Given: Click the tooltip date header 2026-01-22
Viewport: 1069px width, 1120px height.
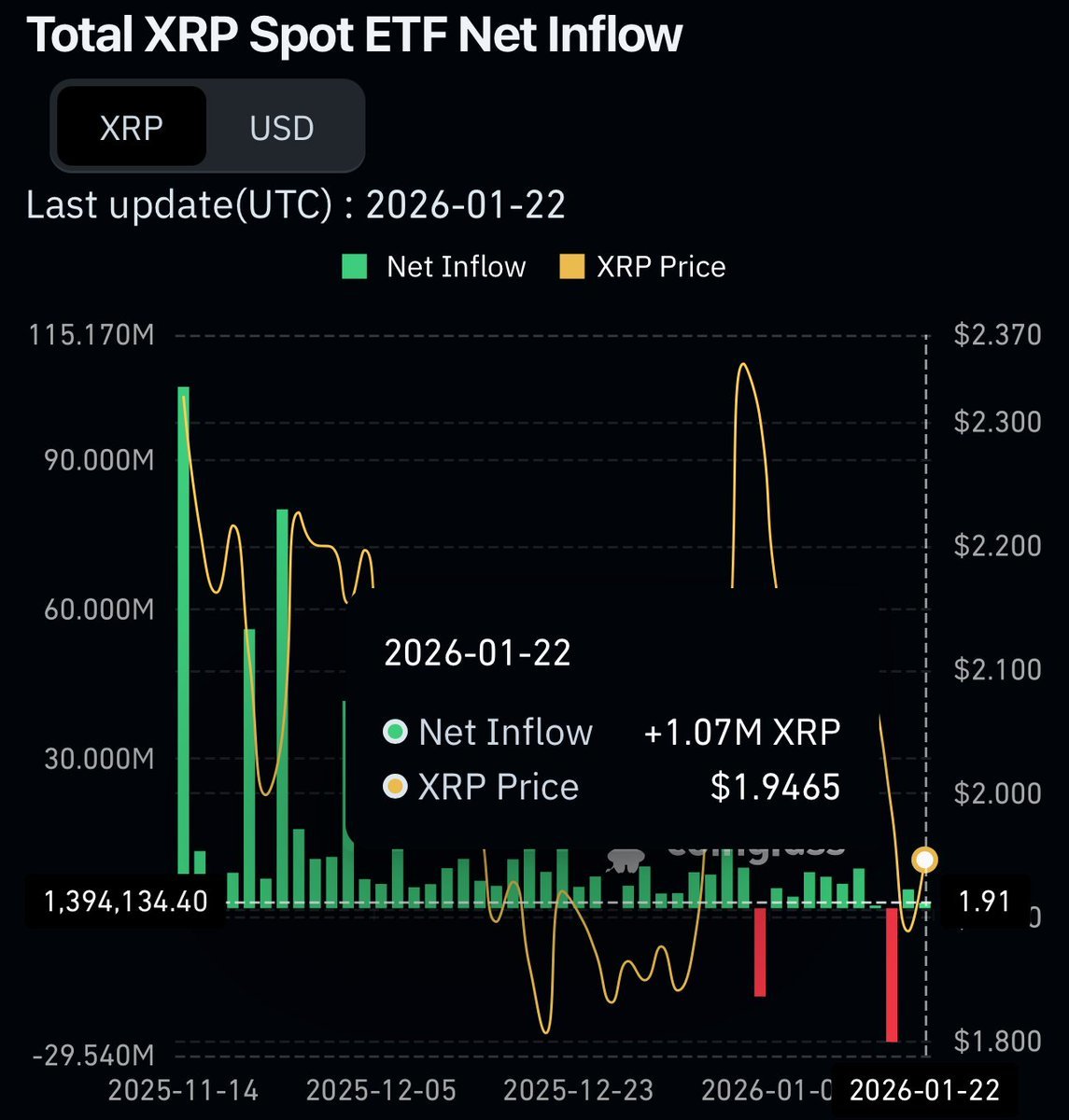Looking at the screenshot, I should click(479, 652).
